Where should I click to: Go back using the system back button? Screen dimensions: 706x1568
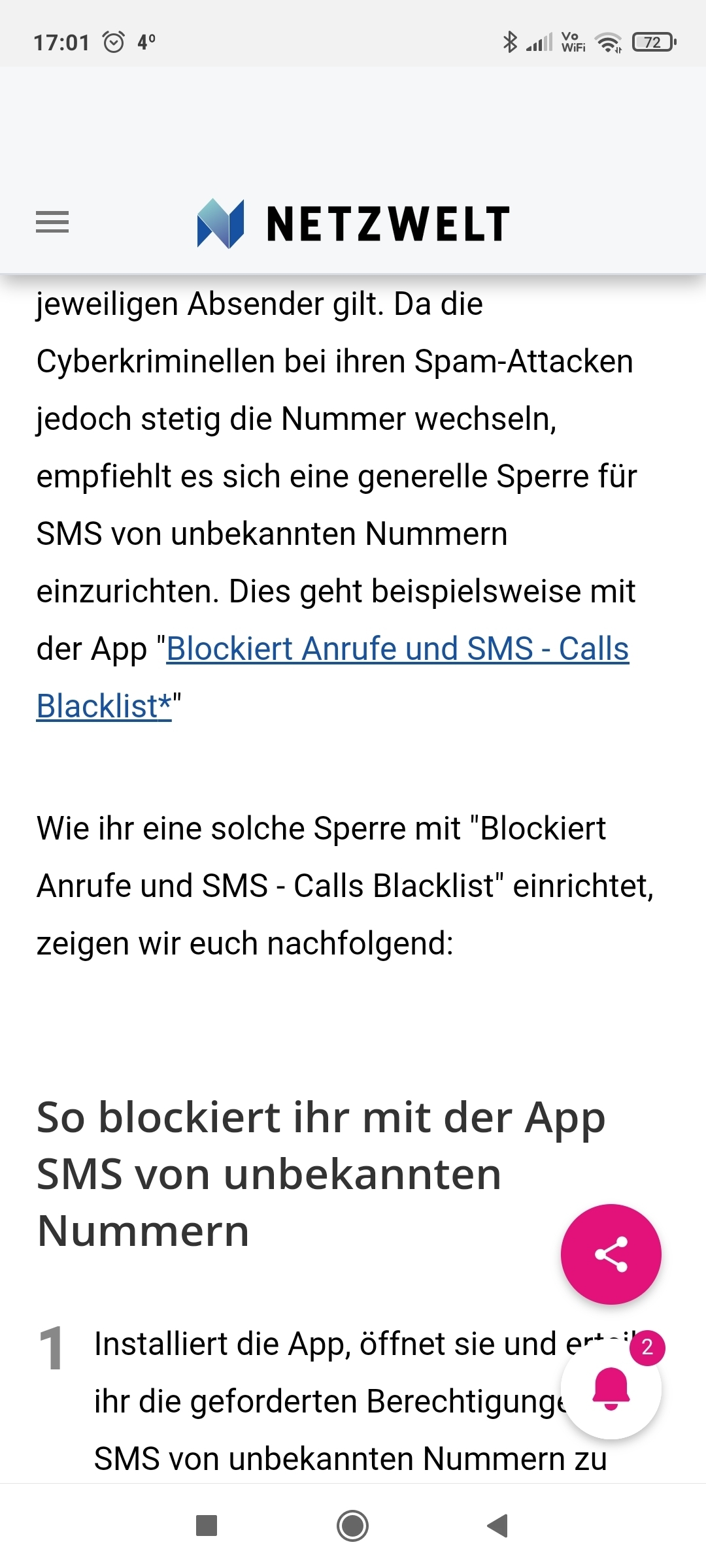497,1526
